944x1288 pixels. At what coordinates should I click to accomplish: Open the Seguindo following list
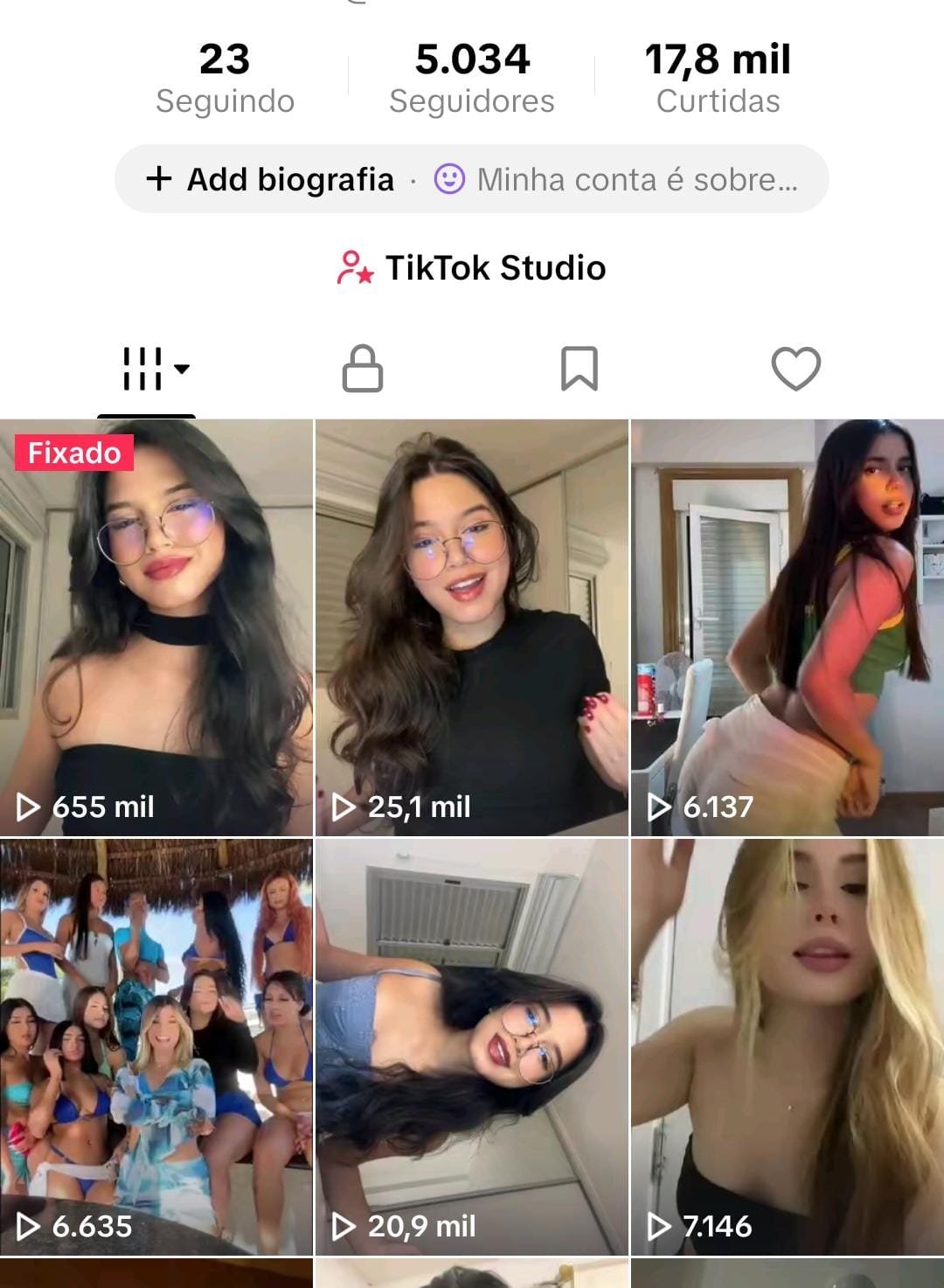225,78
